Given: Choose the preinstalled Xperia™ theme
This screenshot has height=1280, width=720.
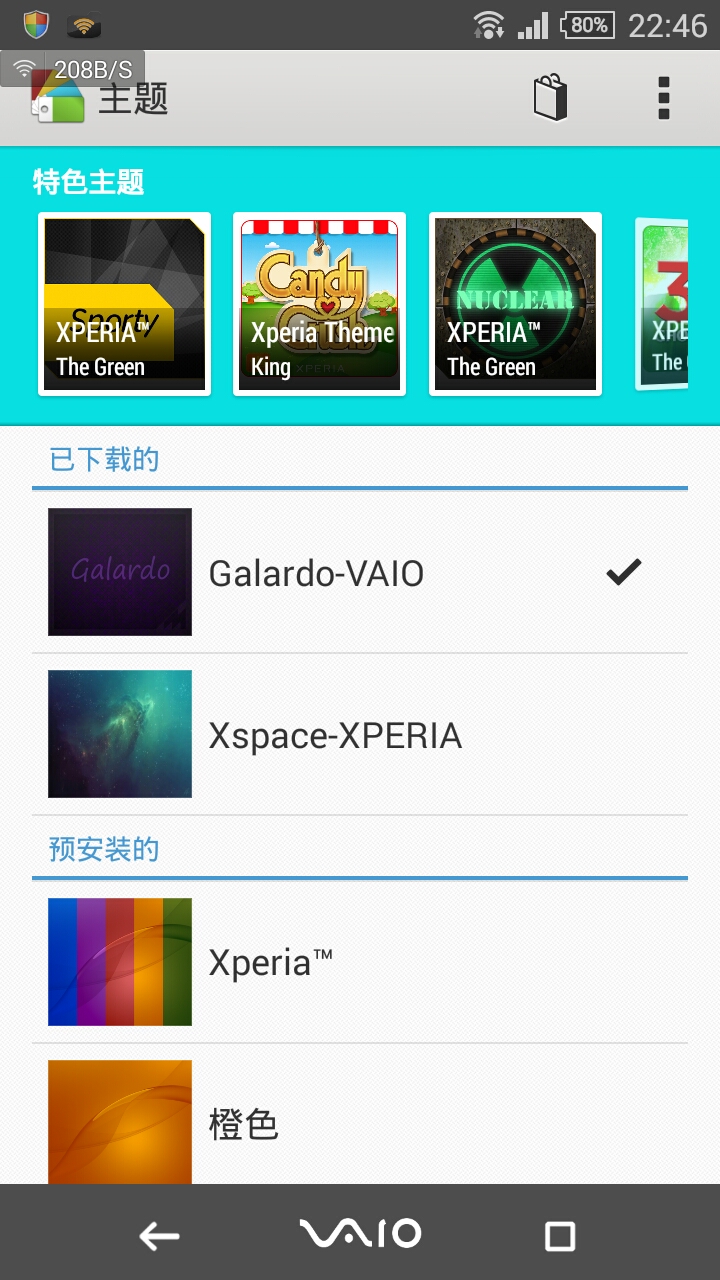Looking at the screenshot, I should pyautogui.click(x=360, y=962).
